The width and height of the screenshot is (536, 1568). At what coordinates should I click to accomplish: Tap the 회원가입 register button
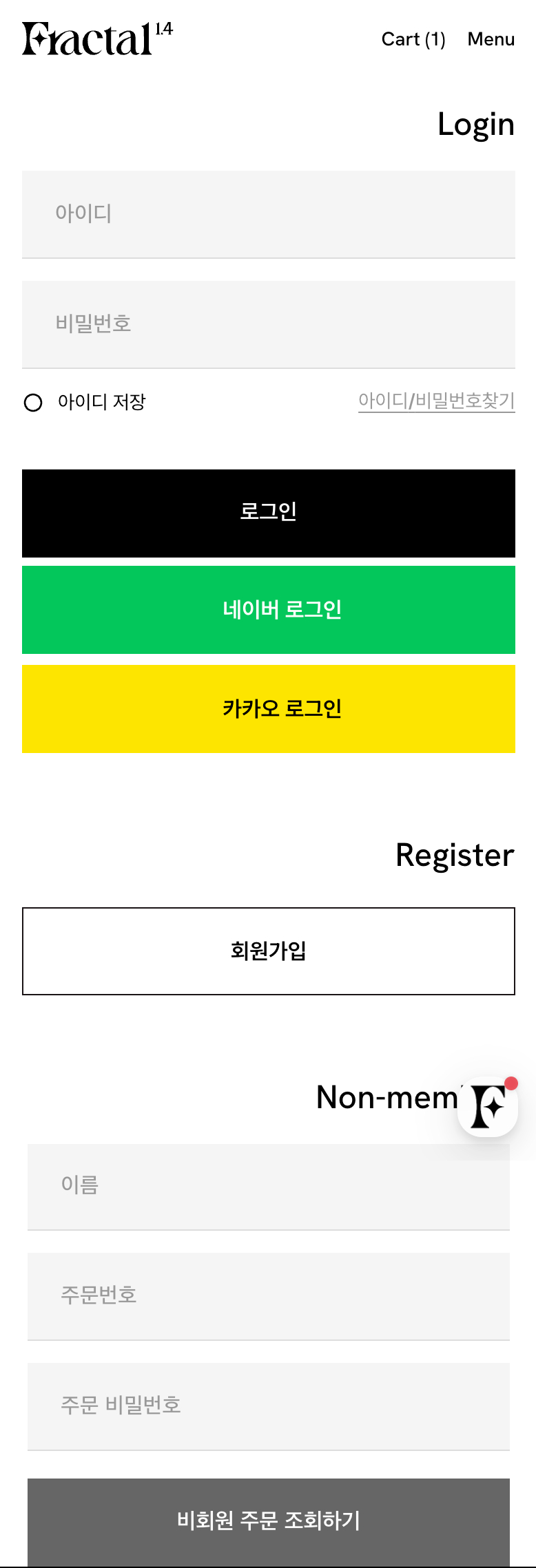[x=269, y=951]
